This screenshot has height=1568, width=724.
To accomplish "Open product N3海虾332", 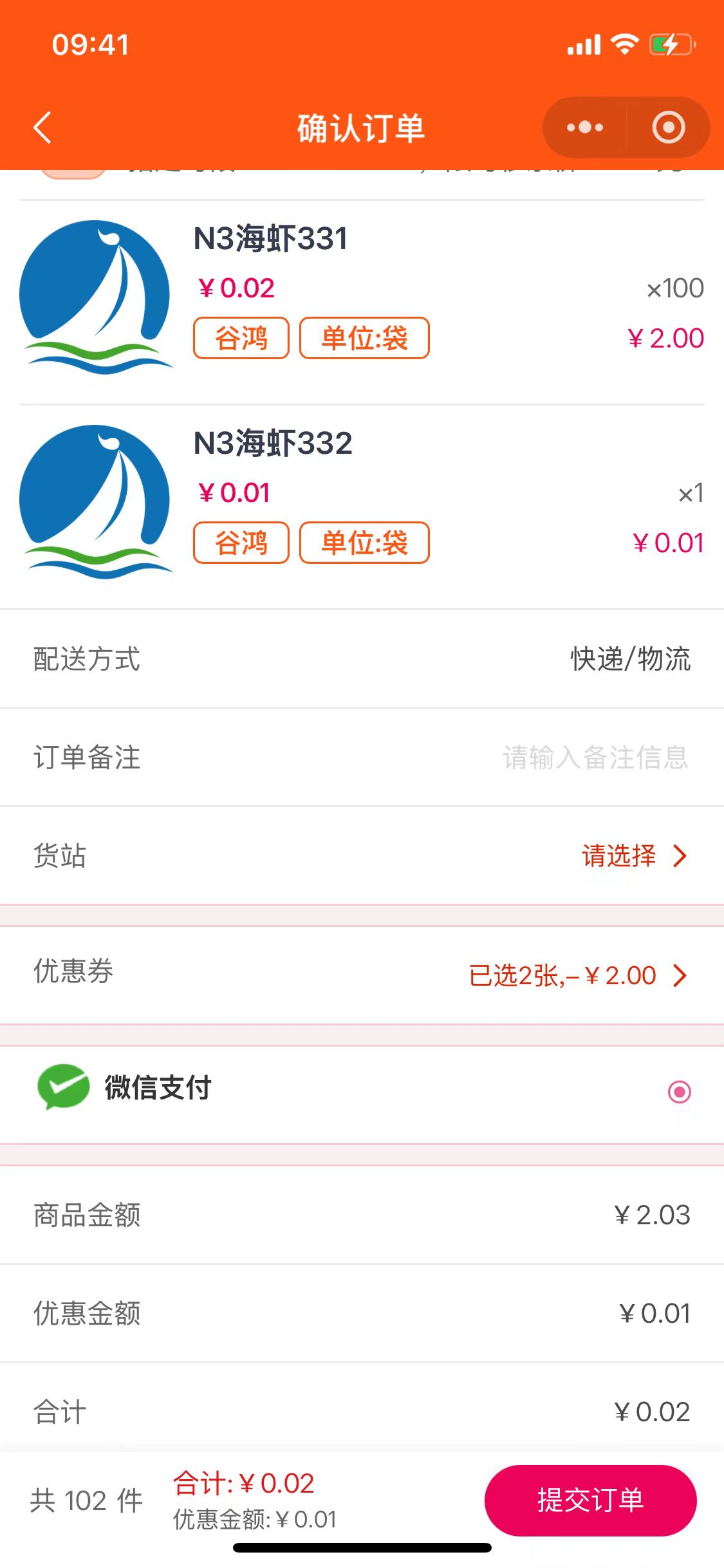I will [x=273, y=444].
